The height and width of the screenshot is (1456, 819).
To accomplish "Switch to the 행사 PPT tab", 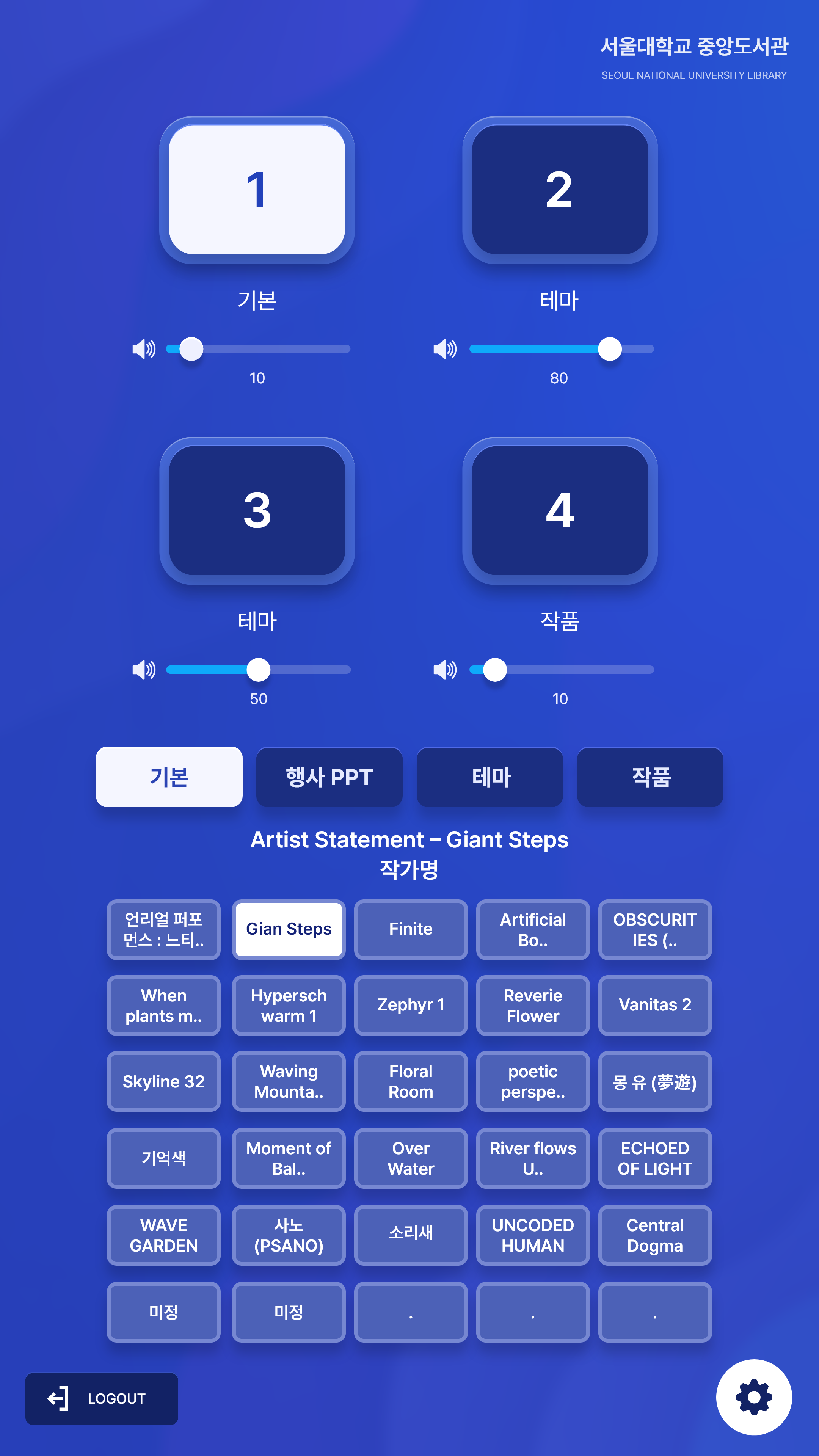I will coord(329,777).
